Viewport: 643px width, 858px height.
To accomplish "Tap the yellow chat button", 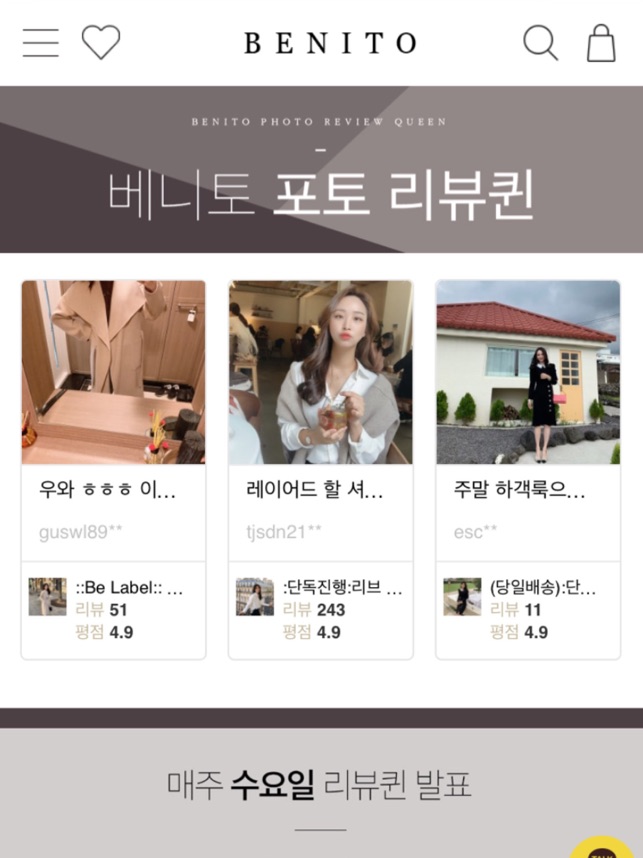I will pos(606,846).
